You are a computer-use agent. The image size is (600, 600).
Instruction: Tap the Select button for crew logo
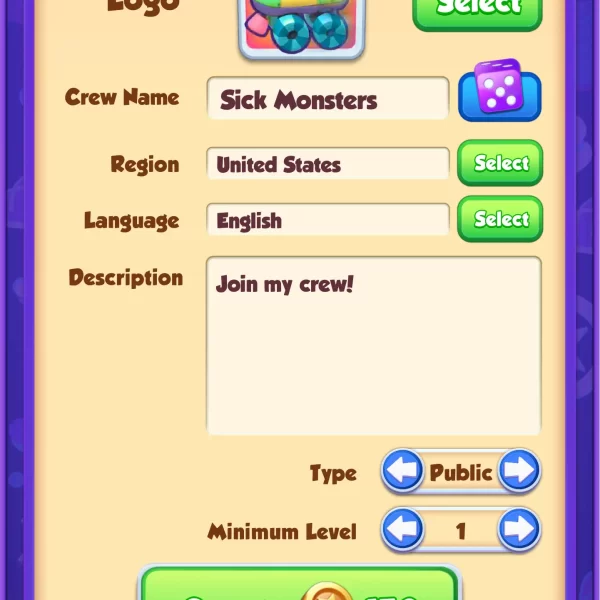[477, 10]
